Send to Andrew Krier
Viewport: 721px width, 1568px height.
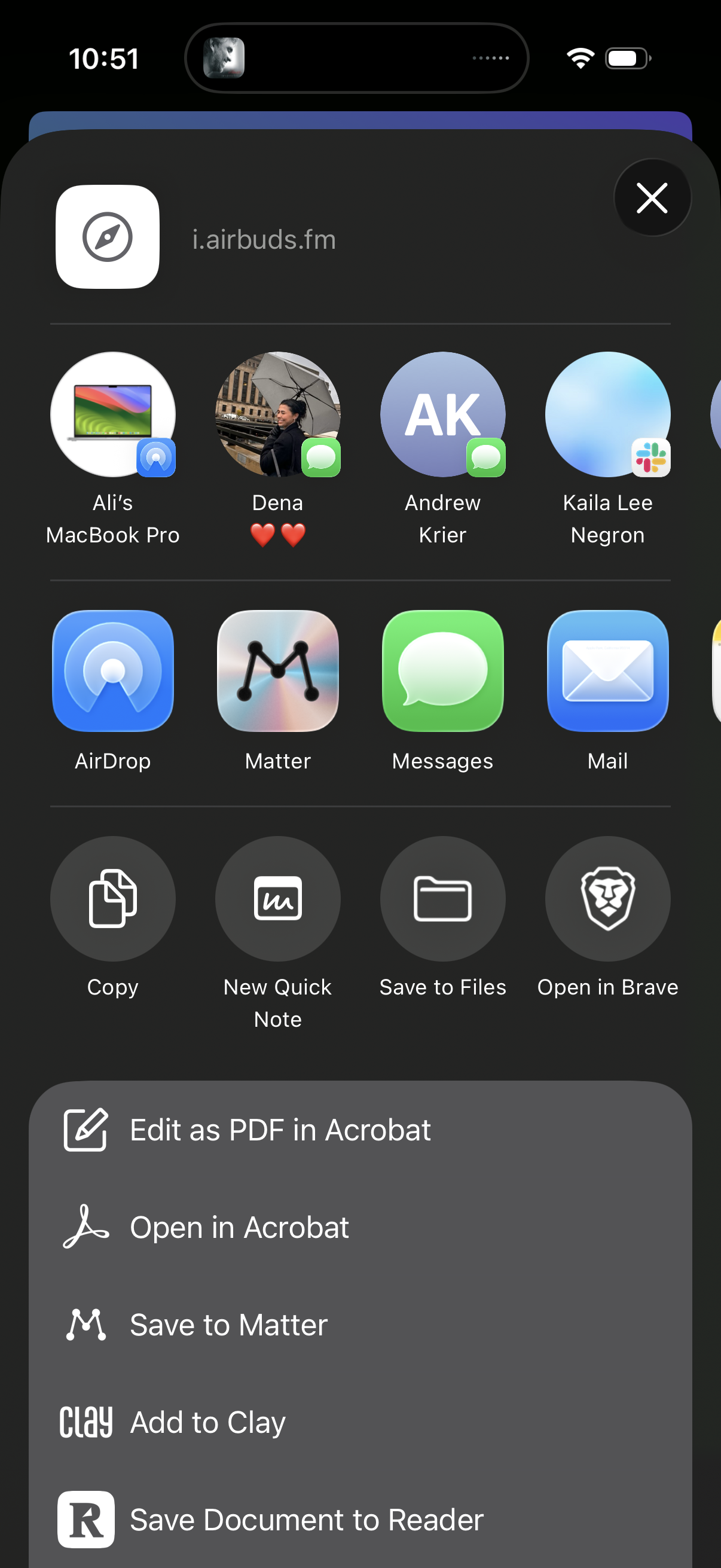(x=442, y=414)
